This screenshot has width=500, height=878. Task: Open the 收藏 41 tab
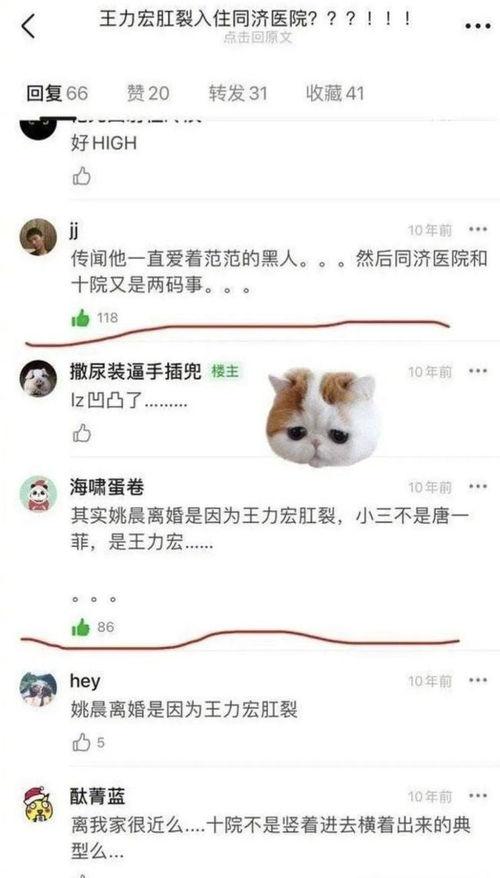coord(335,94)
